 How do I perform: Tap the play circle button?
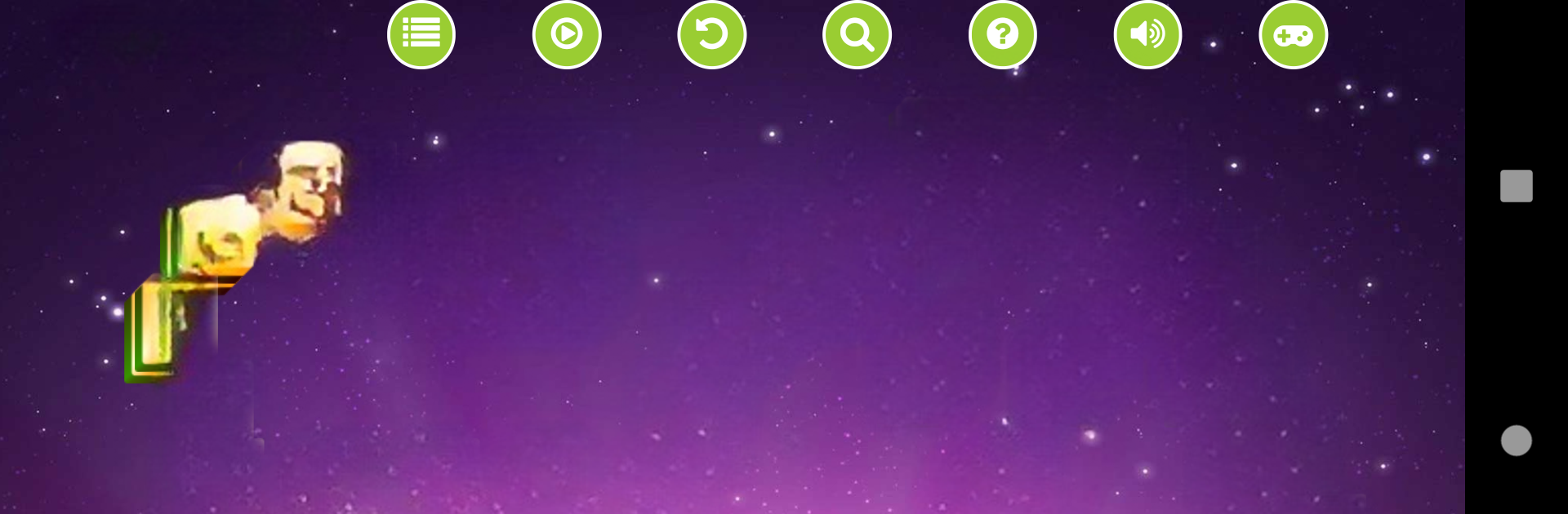(567, 34)
